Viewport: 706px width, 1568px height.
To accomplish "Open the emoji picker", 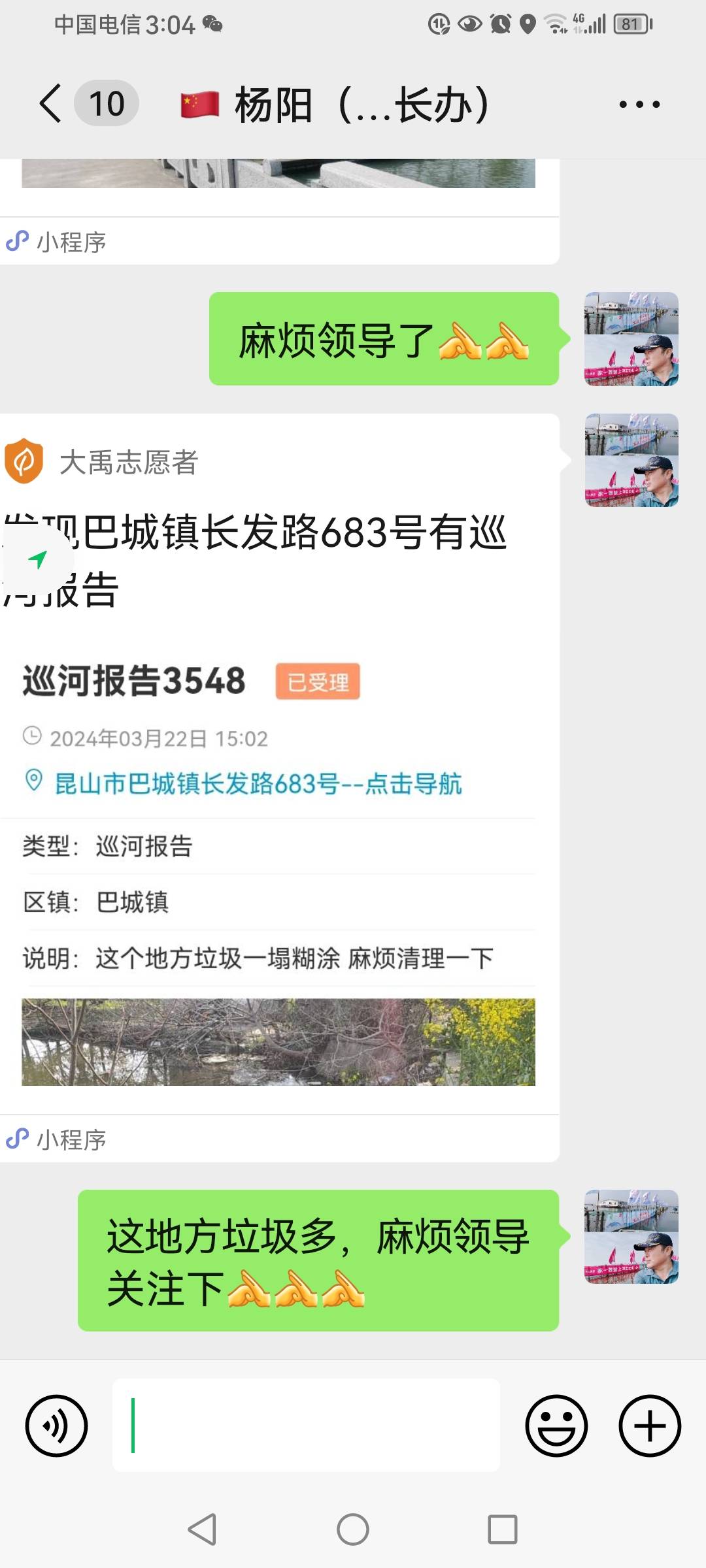I will [556, 1426].
